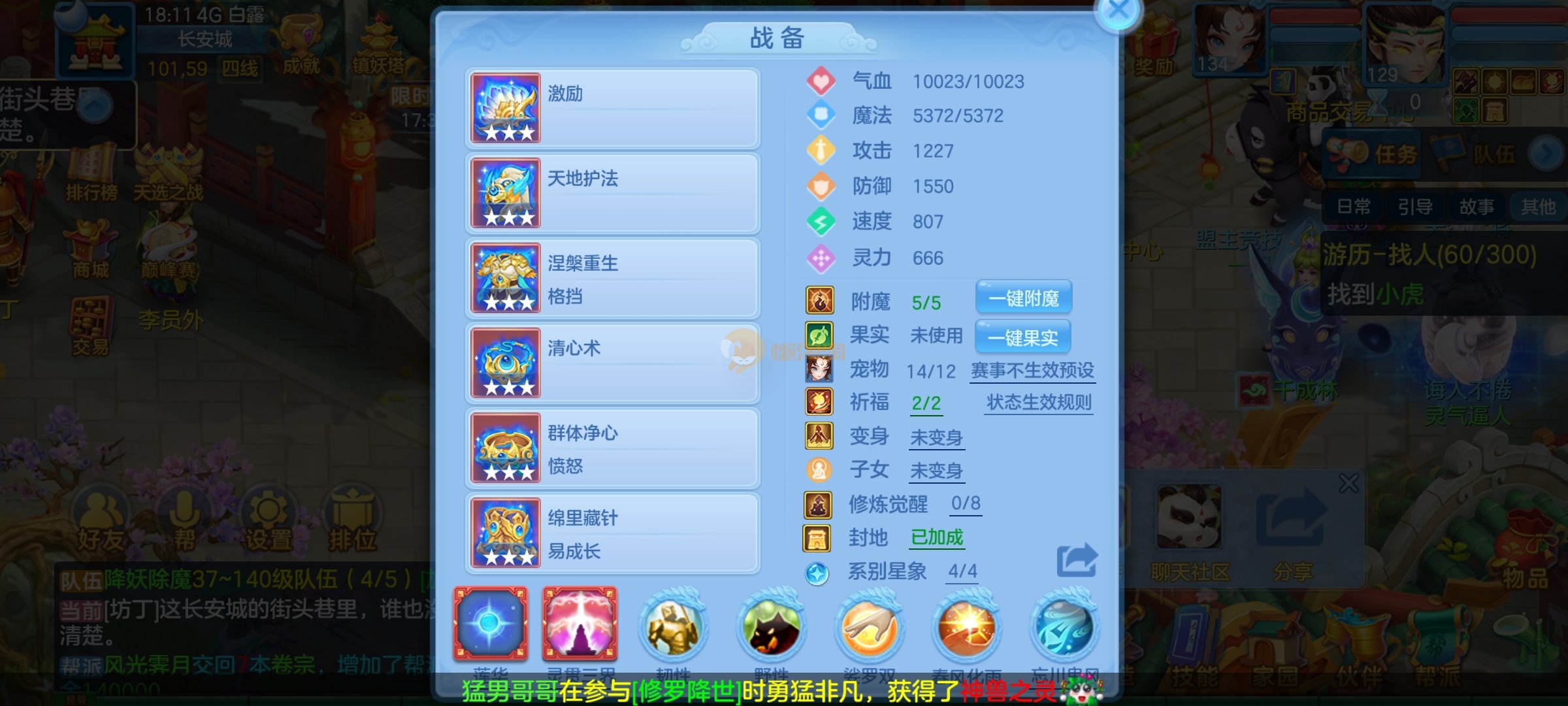Select the 涅槃重生 格挡 equipment row

coord(612,278)
